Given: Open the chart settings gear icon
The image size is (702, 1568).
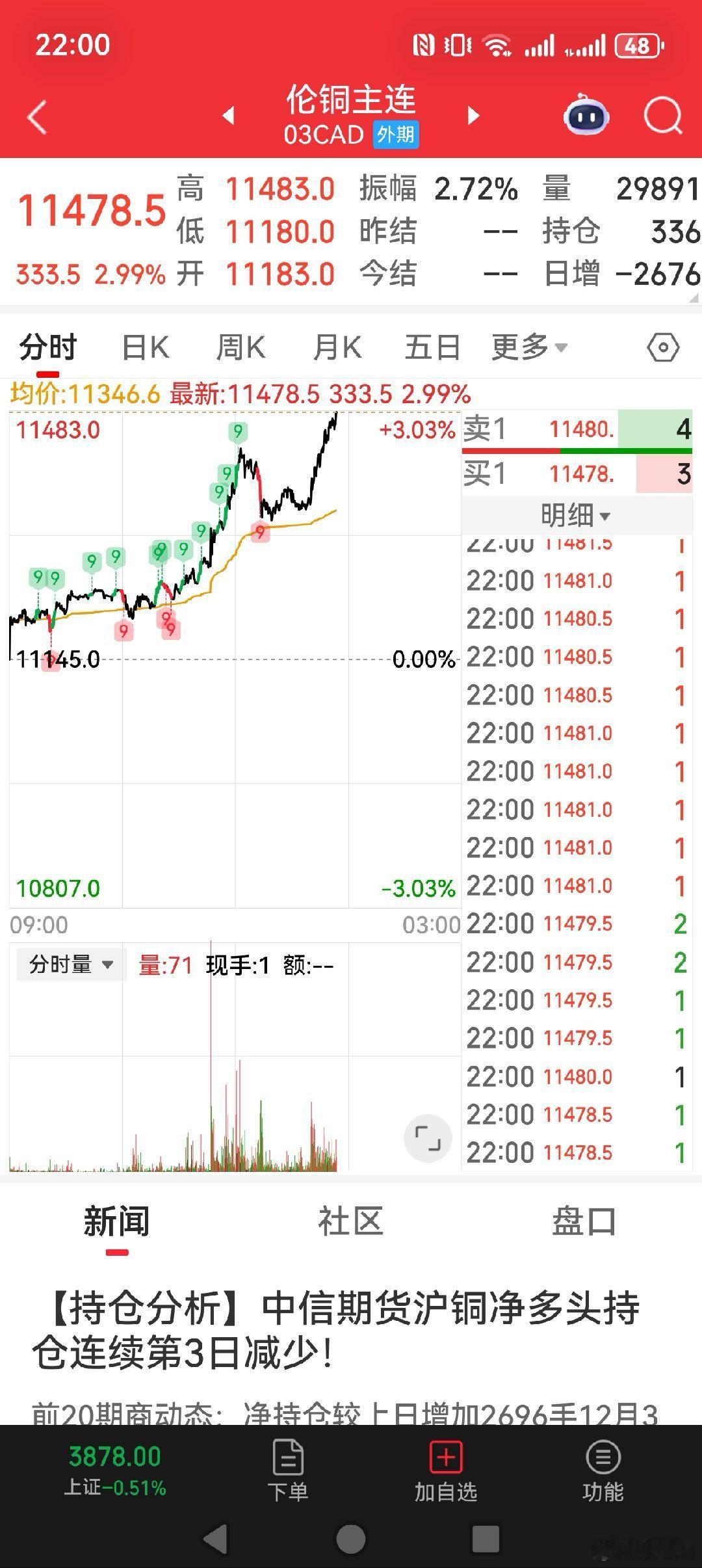Looking at the screenshot, I should tap(663, 348).
